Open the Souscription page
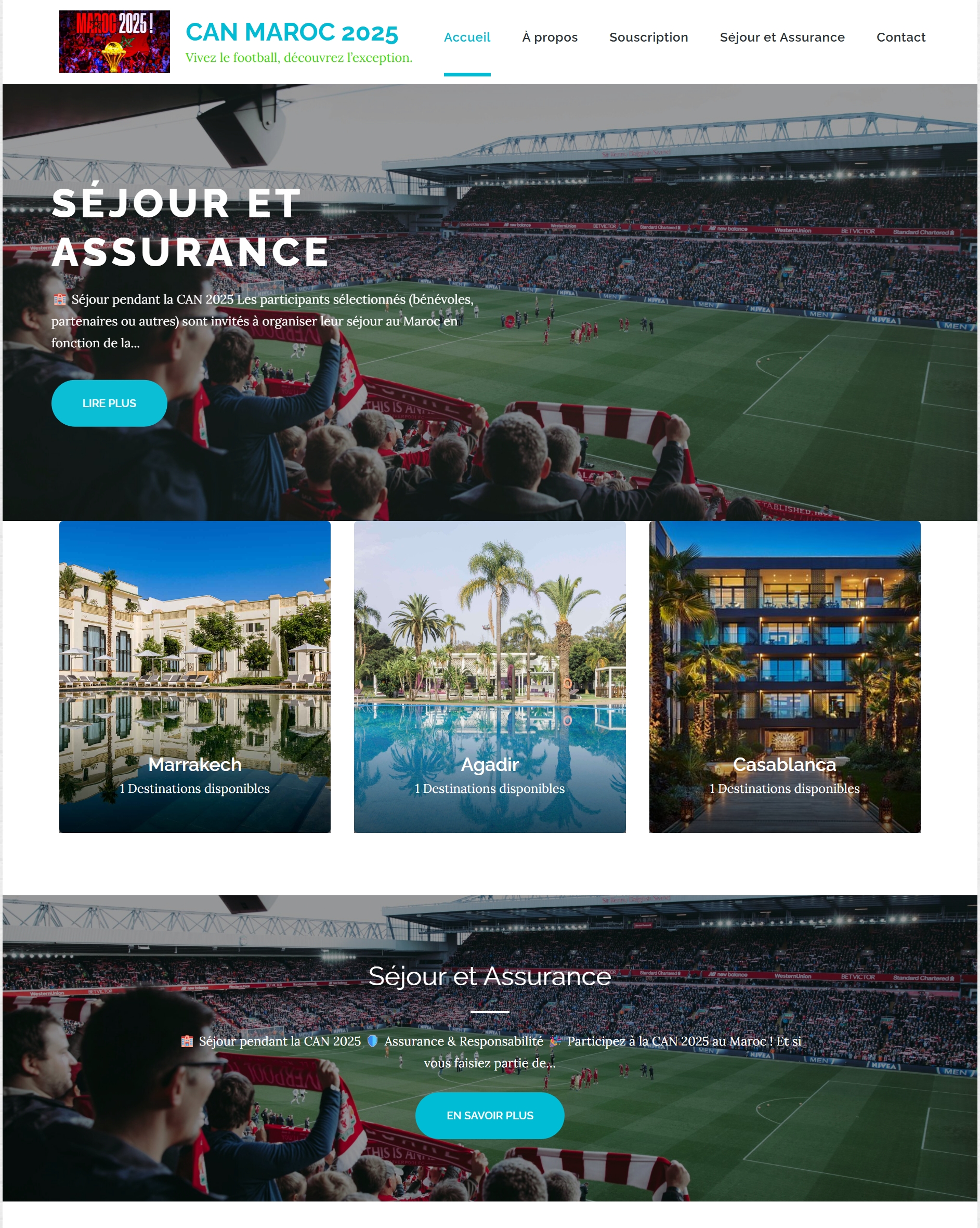The height and width of the screenshot is (1228, 980). [648, 37]
